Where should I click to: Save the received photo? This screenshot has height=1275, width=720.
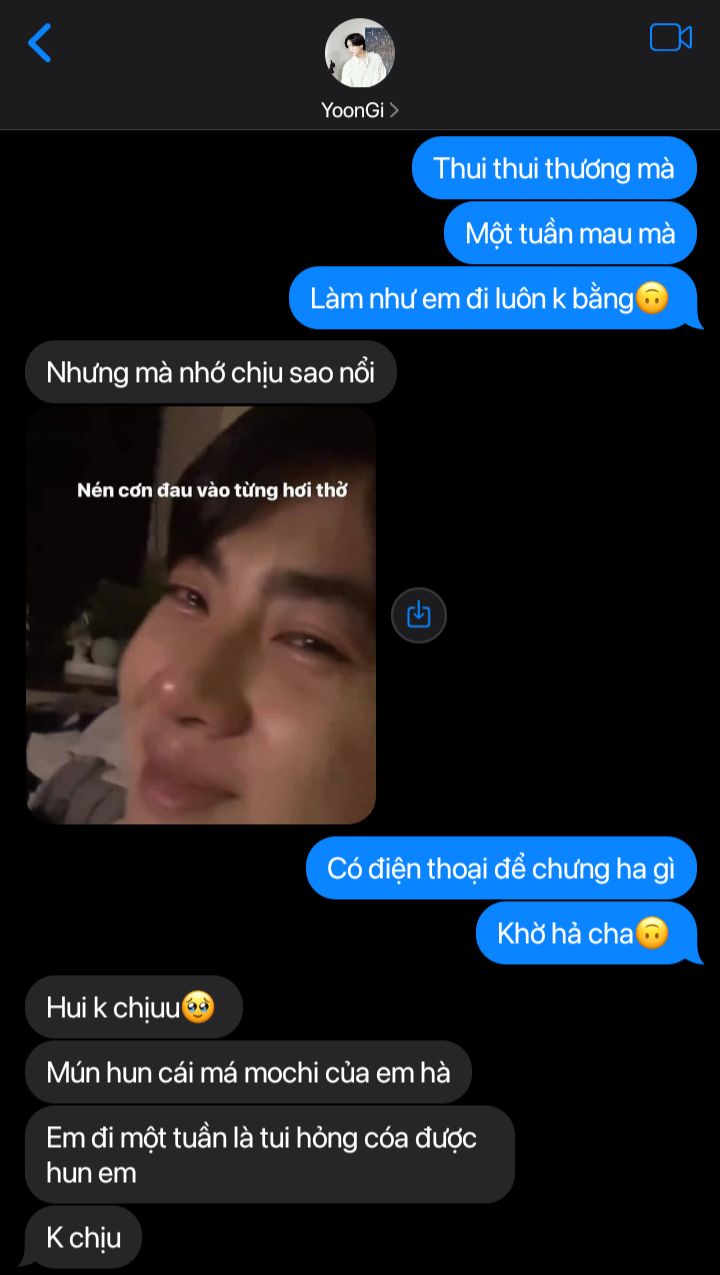click(x=418, y=615)
